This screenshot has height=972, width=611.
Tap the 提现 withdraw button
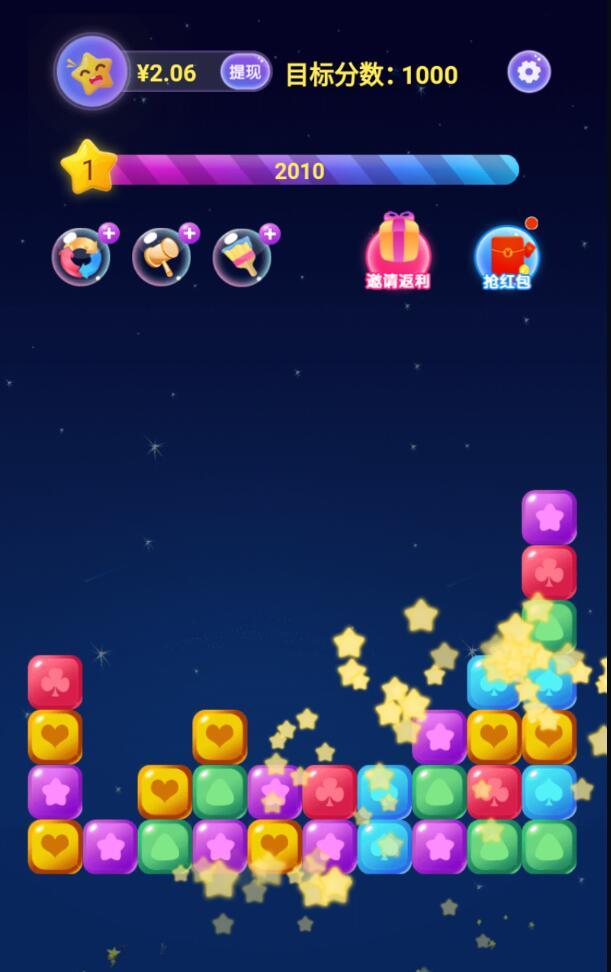245,72
